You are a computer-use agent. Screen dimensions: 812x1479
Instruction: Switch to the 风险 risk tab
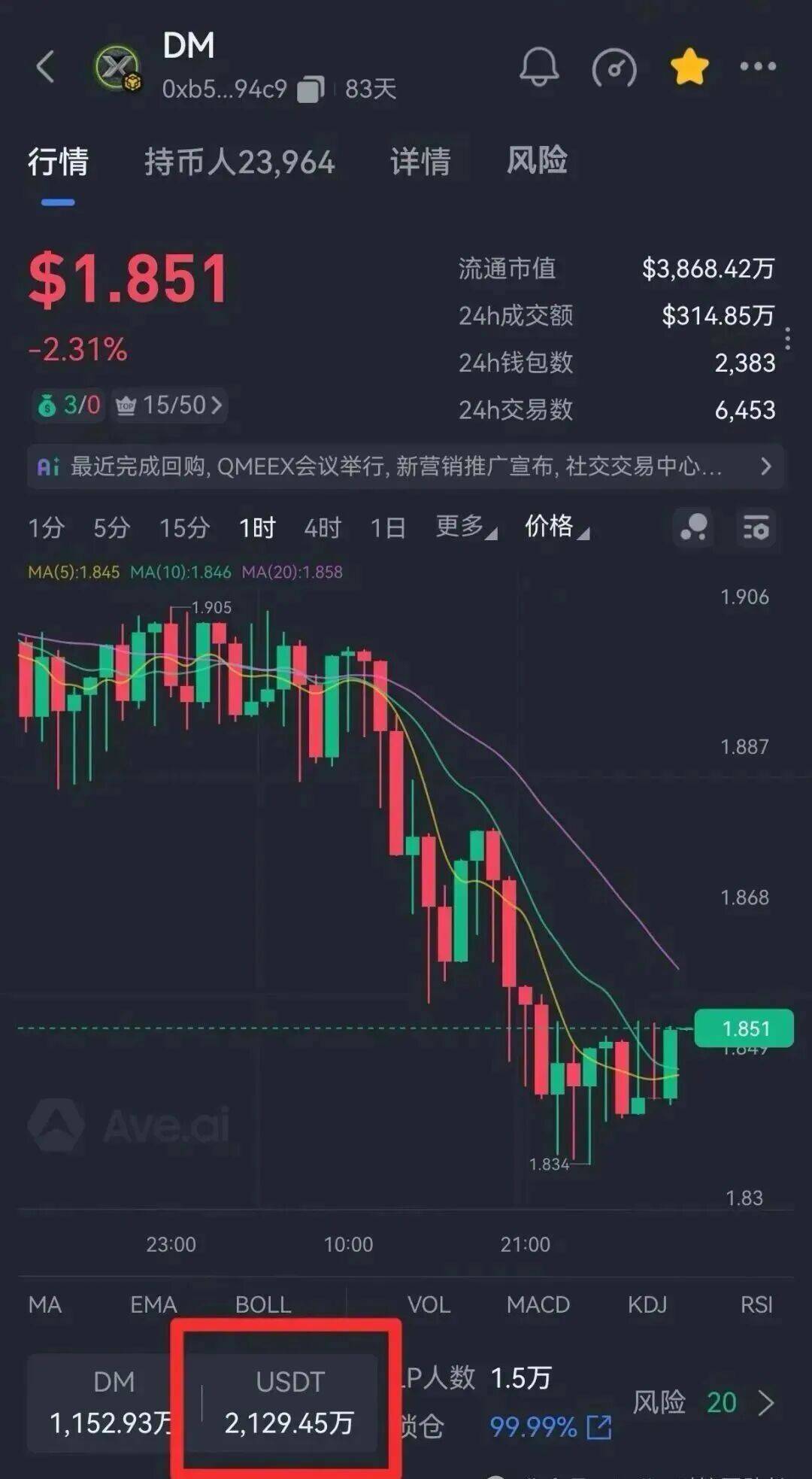pos(537,160)
